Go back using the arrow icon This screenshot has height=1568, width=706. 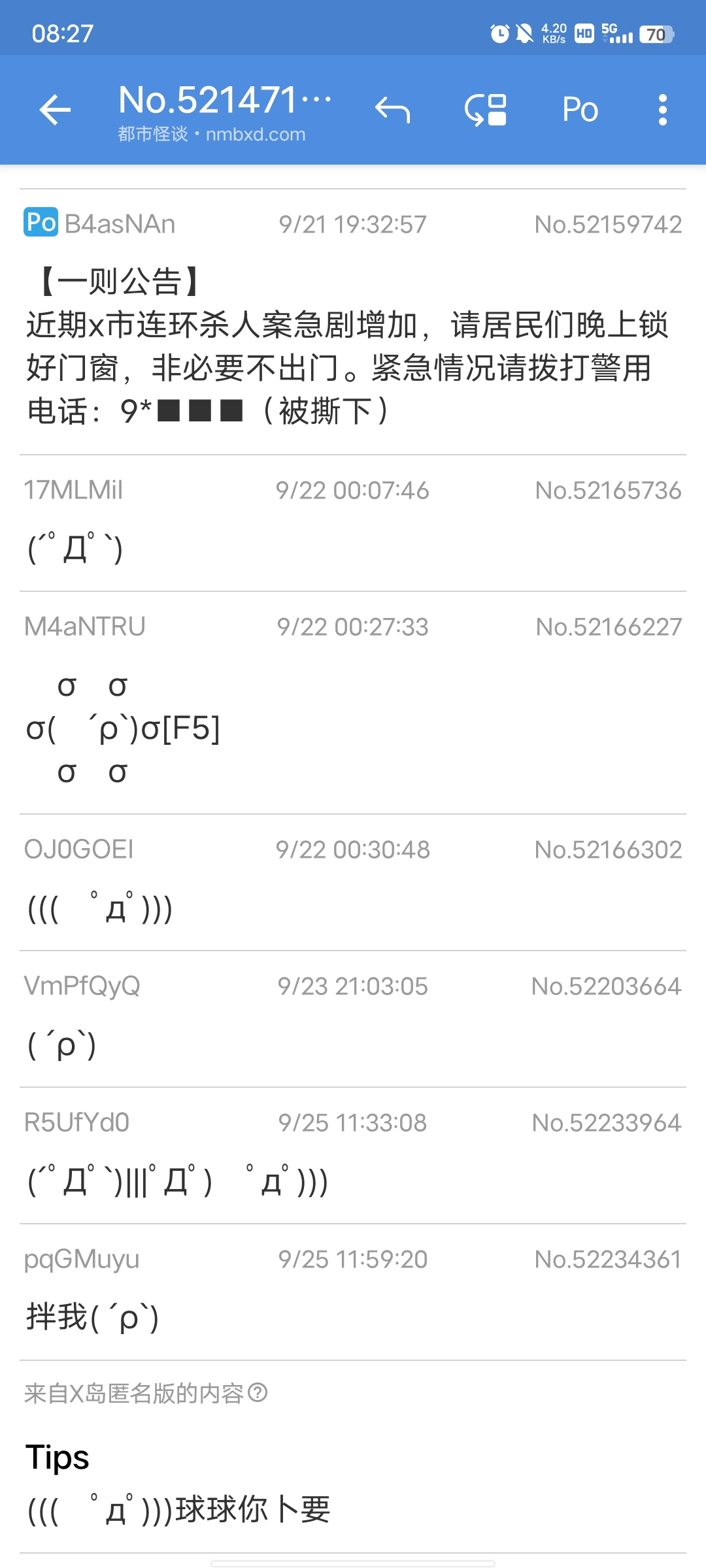[x=55, y=110]
